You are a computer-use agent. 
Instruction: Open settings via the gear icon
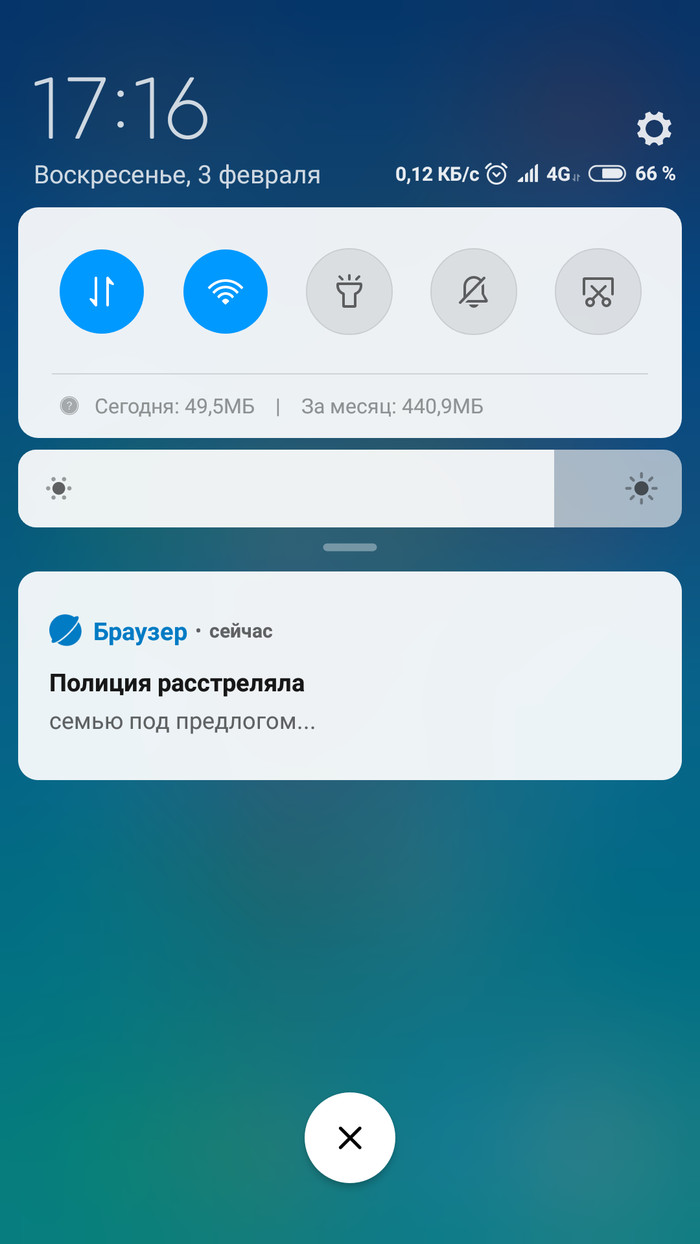tap(654, 129)
